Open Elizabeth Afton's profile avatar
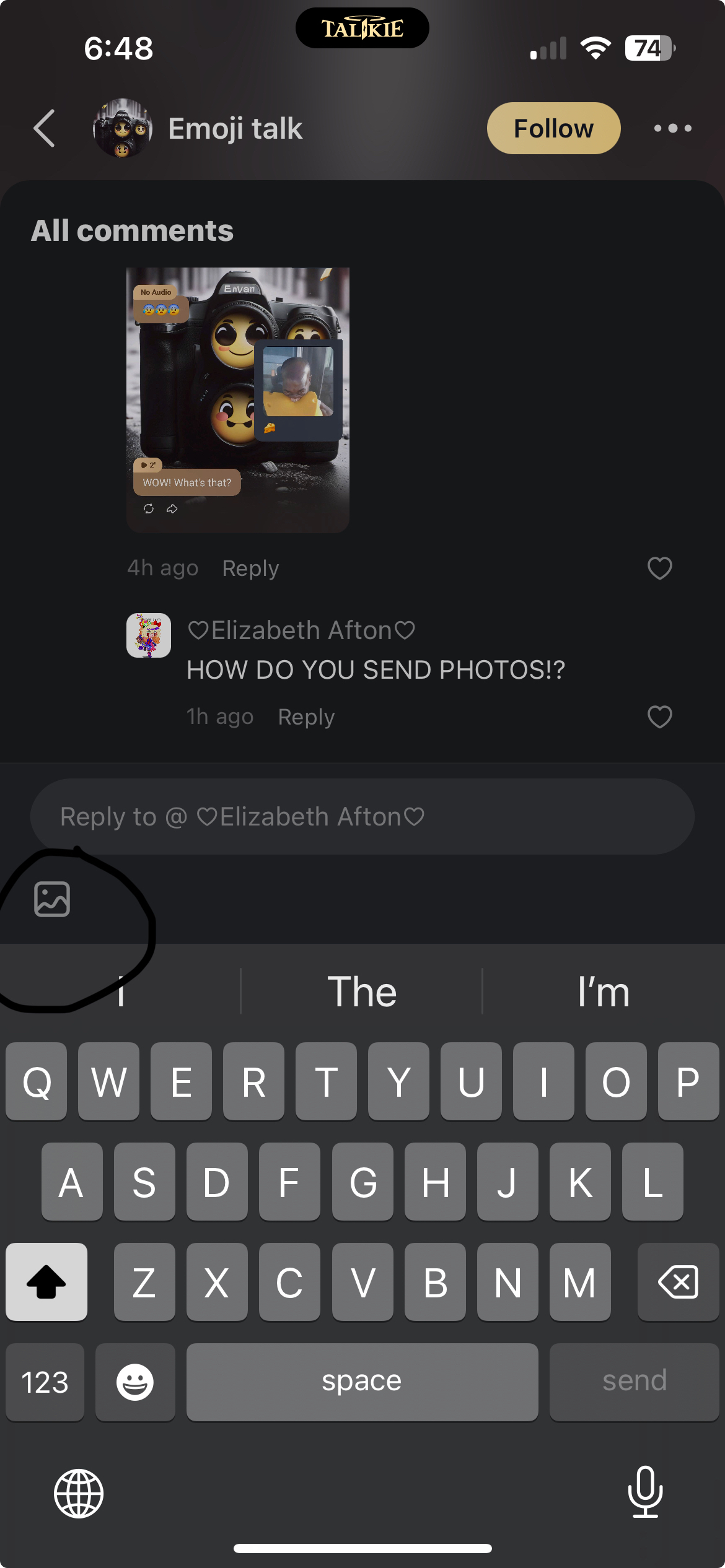Image resolution: width=725 pixels, height=1568 pixels. [149, 635]
